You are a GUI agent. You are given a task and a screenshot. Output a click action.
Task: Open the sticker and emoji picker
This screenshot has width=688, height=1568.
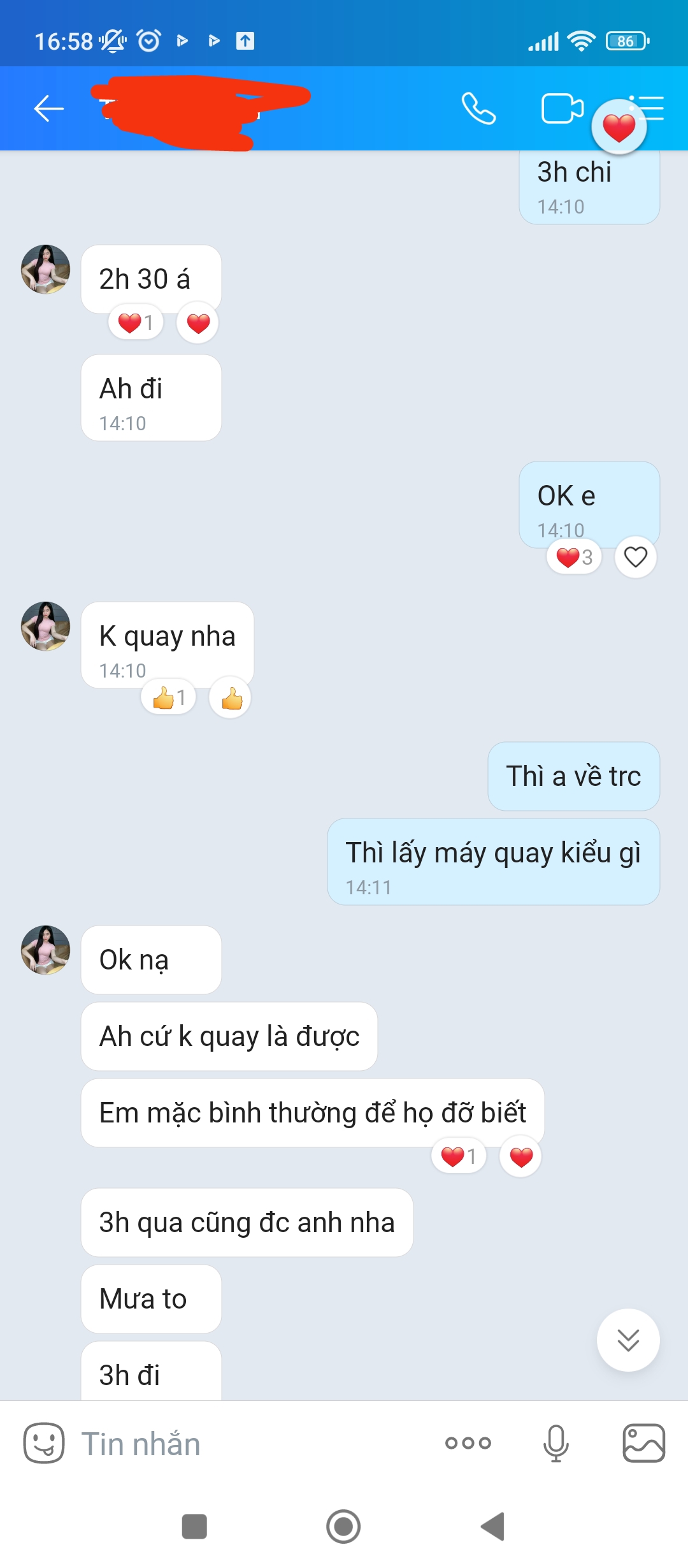coord(44,1443)
